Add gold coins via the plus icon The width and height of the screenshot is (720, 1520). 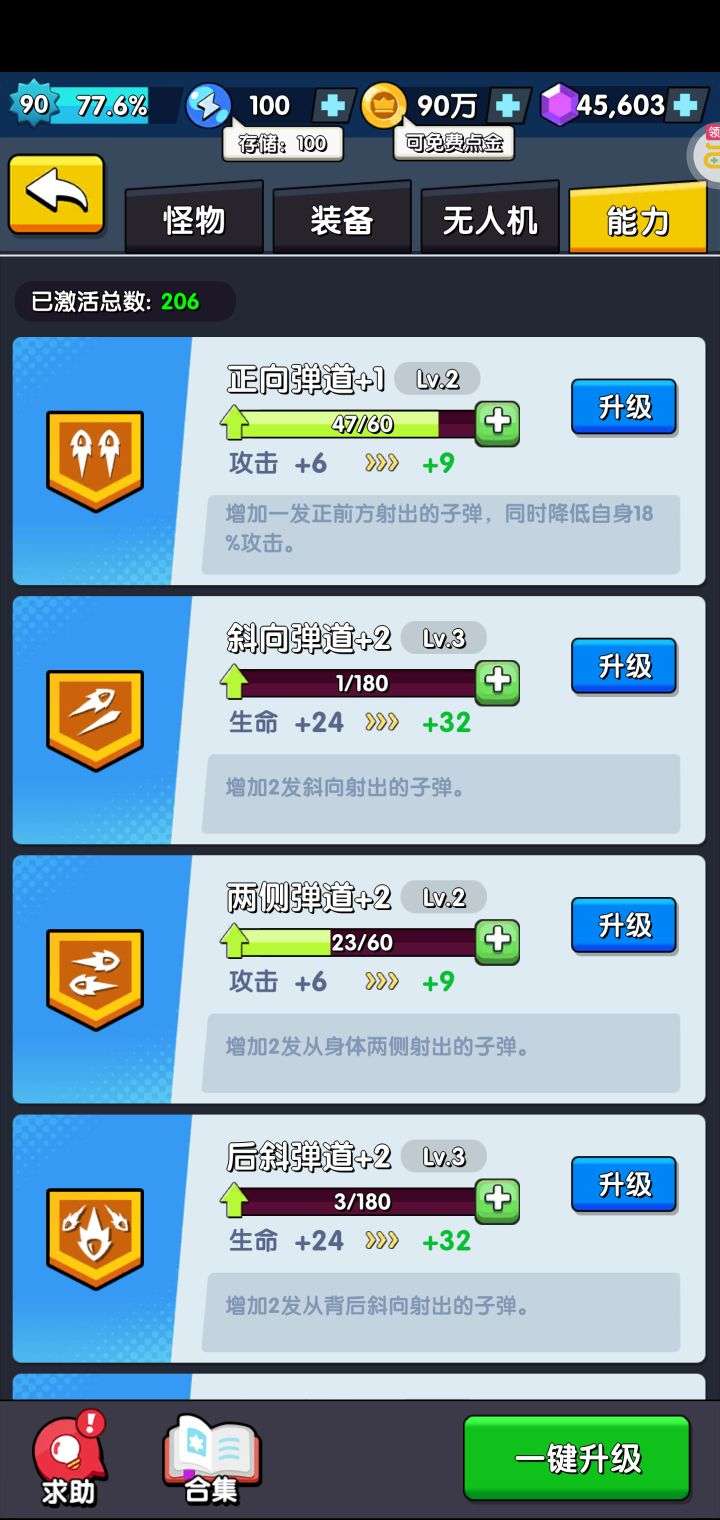tap(509, 105)
